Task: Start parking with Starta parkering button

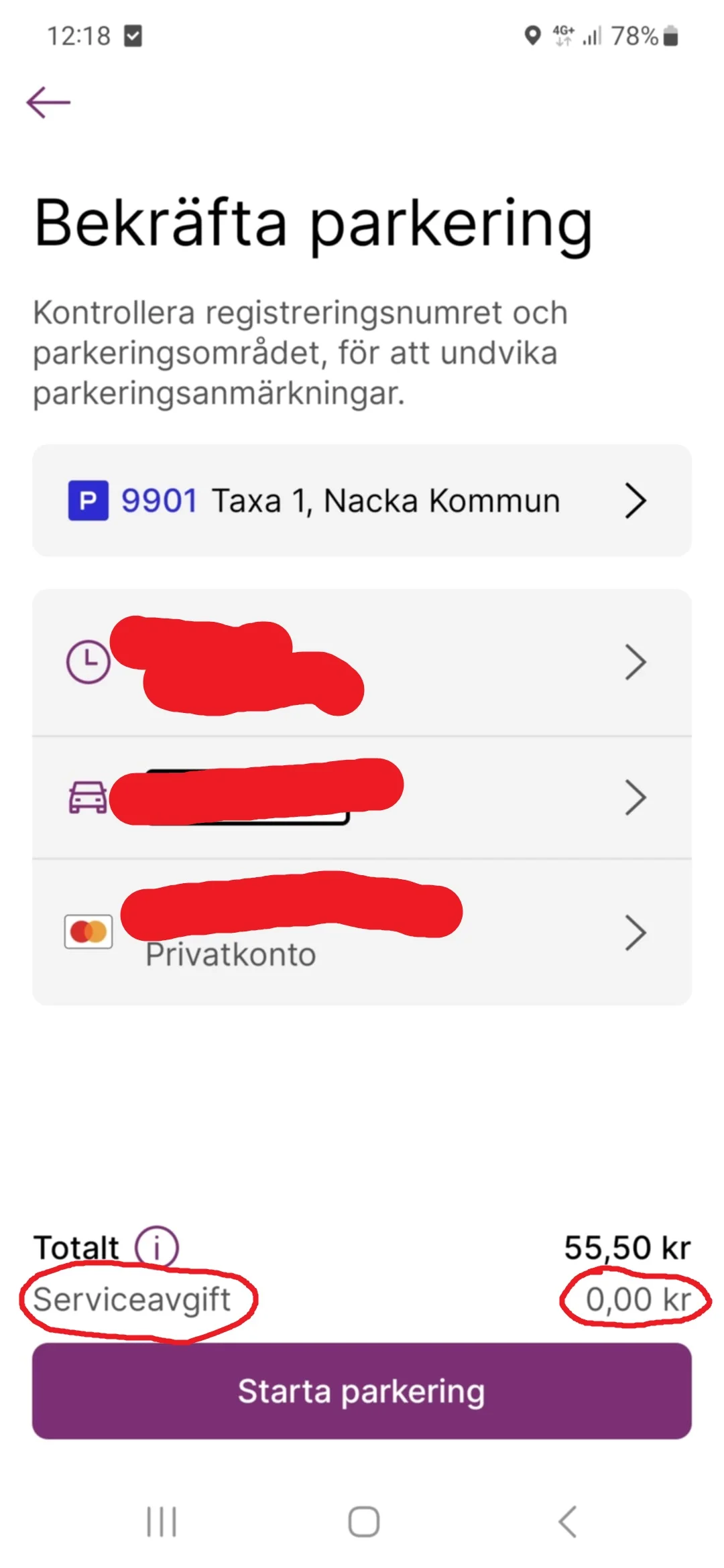Action: 361,1391
